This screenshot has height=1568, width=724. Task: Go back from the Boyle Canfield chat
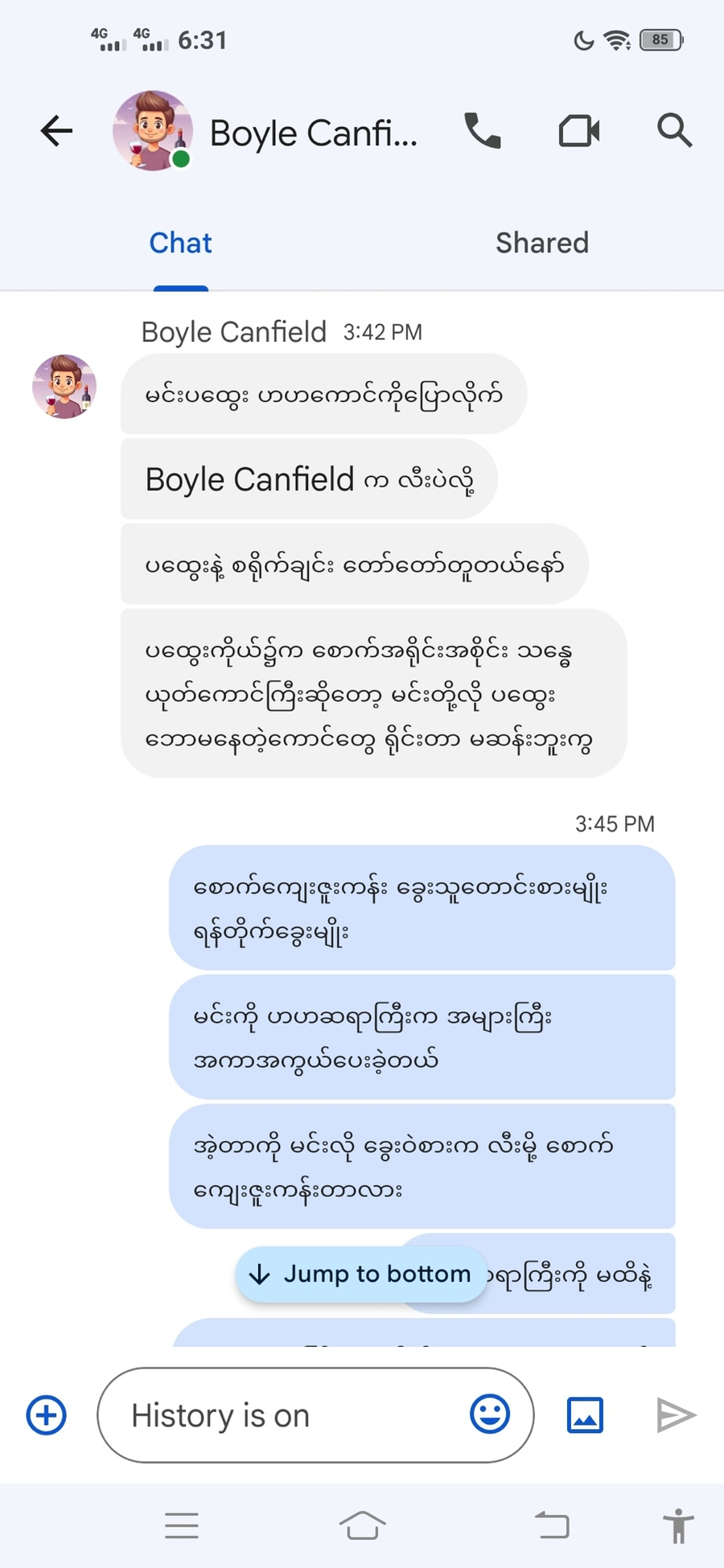pyautogui.click(x=56, y=131)
